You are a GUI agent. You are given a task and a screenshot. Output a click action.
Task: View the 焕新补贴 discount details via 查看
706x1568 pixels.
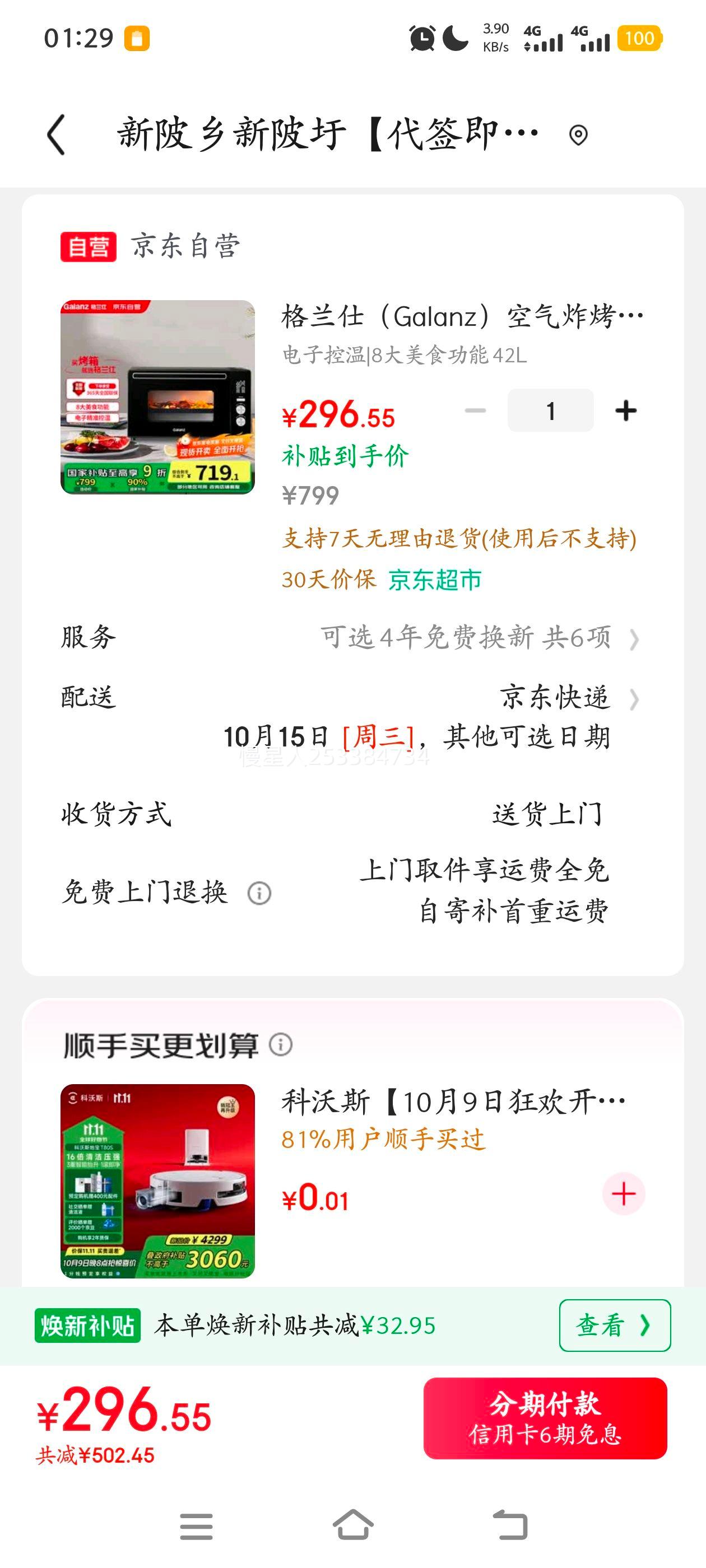(614, 1325)
